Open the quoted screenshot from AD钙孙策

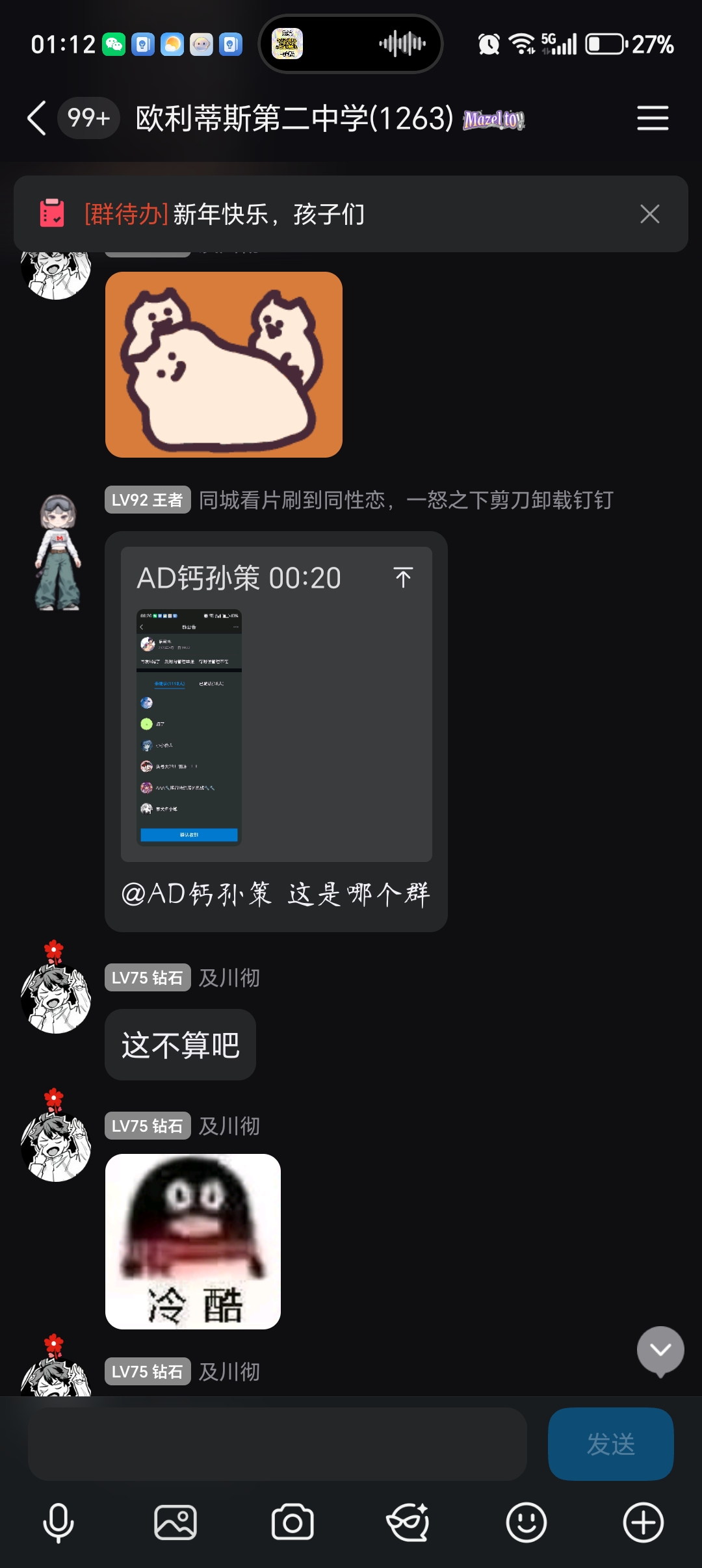coord(189,727)
